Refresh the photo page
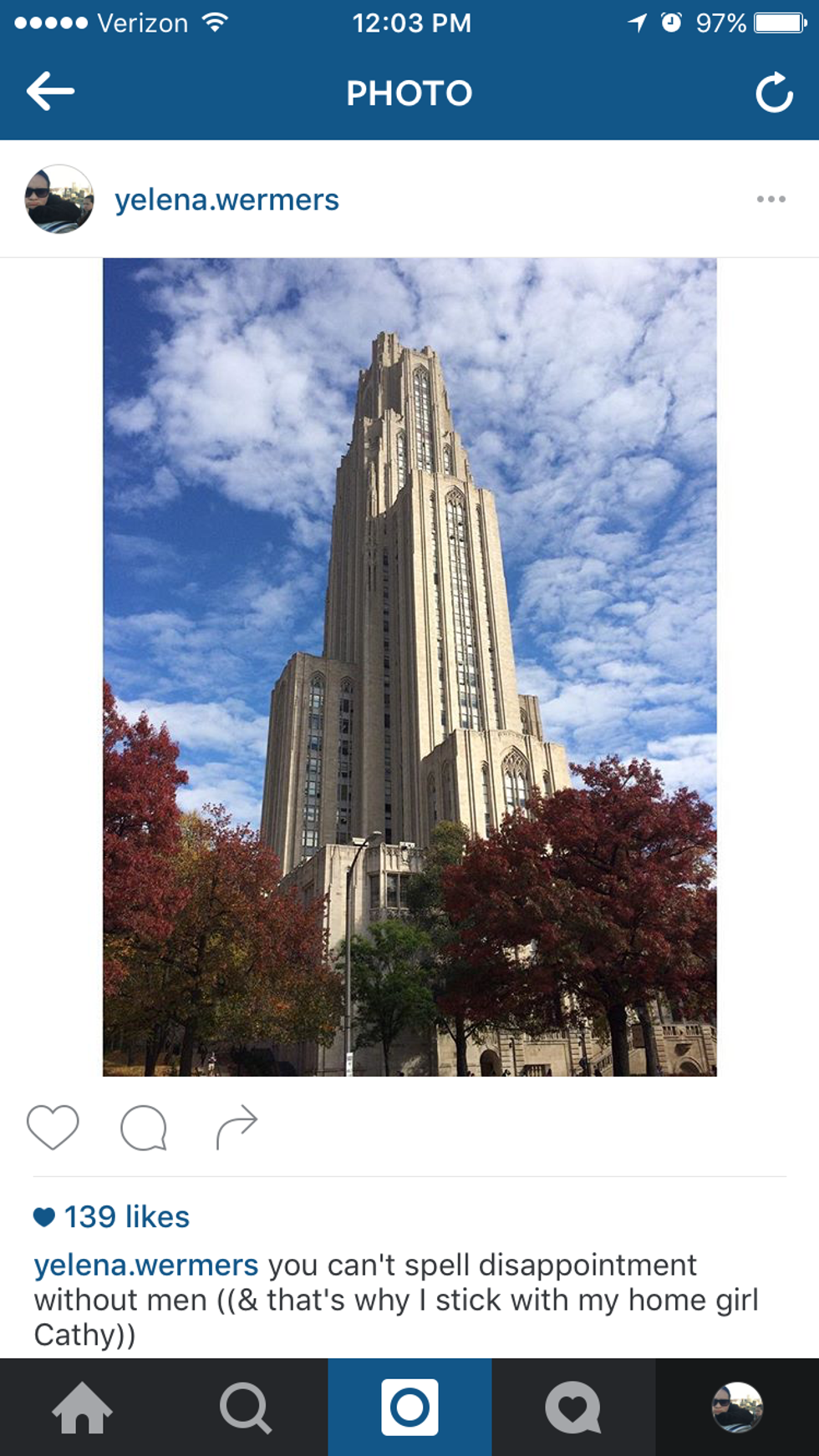Viewport: 819px width, 1456px height. point(774,92)
